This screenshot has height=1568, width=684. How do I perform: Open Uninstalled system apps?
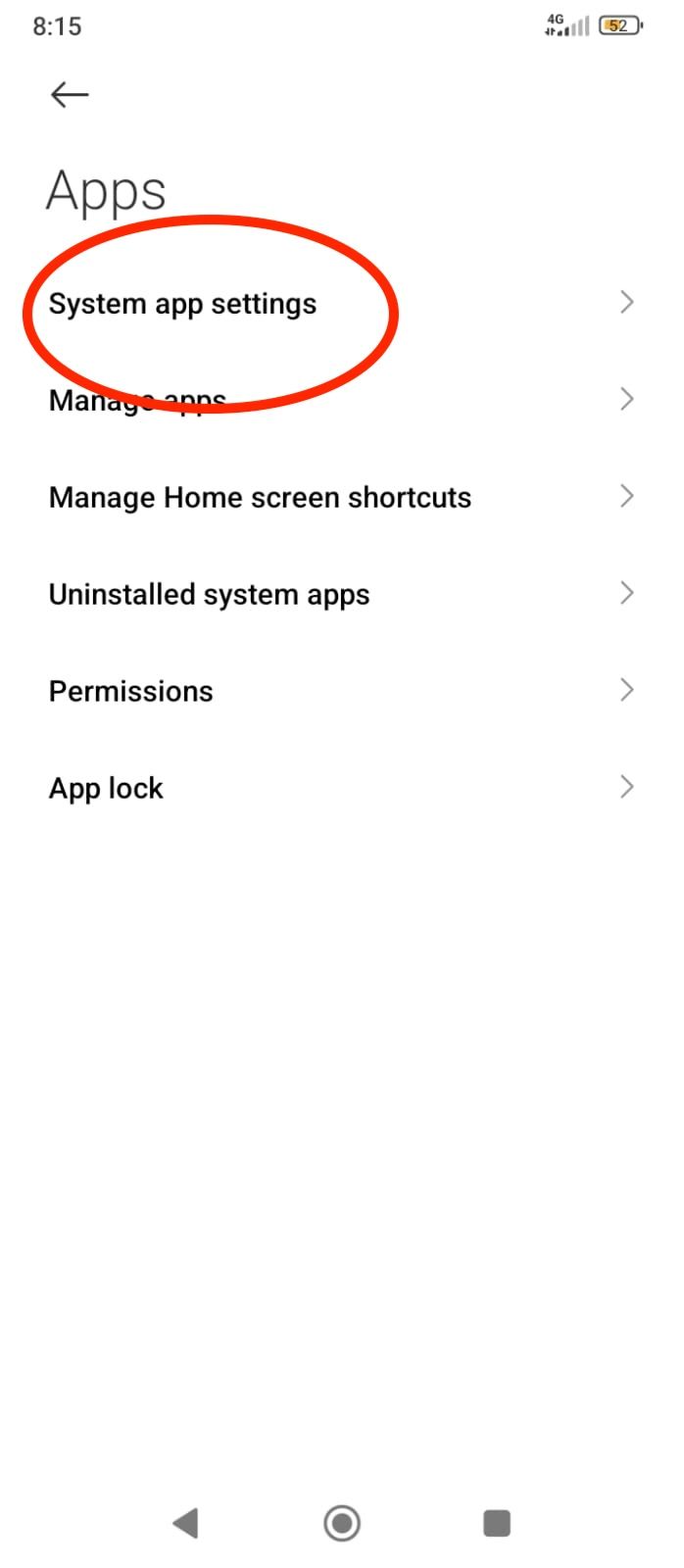pyautogui.click(x=342, y=594)
